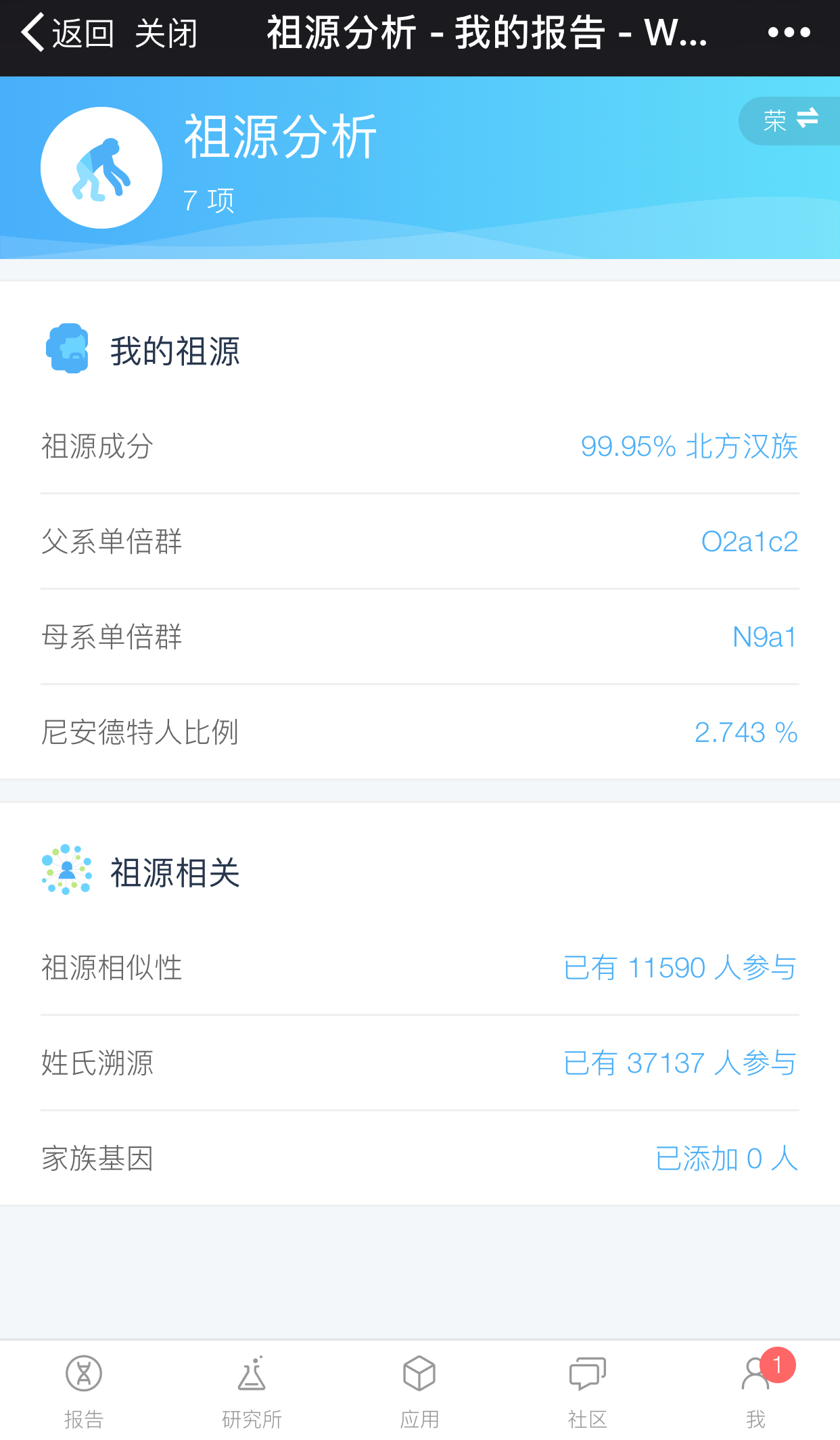840x1440 pixels.
Task: Switch to the 应用 tab
Action: [x=420, y=1391]
